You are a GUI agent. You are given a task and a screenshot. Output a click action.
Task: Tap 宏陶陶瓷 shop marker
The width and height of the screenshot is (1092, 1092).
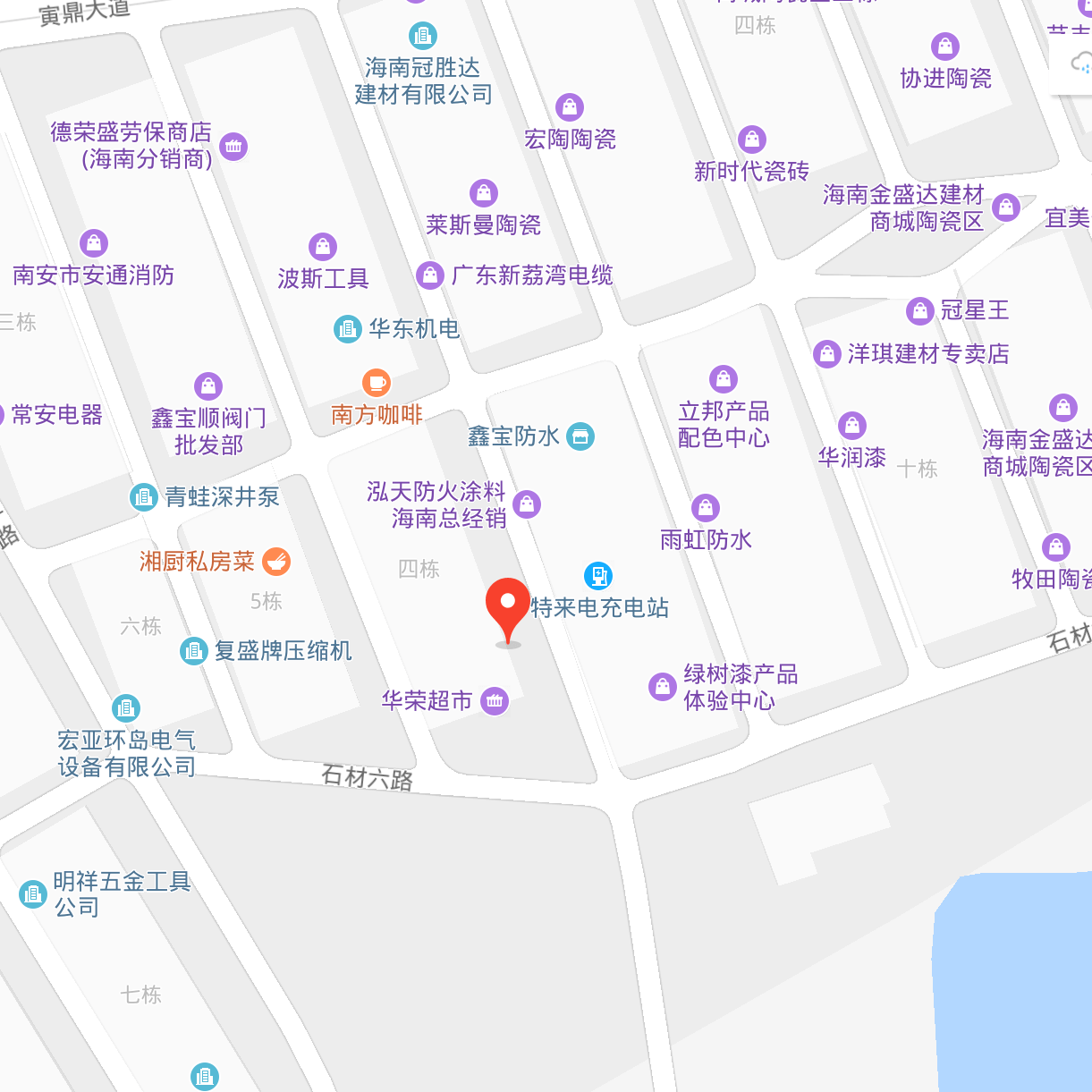tap(570, 107)
